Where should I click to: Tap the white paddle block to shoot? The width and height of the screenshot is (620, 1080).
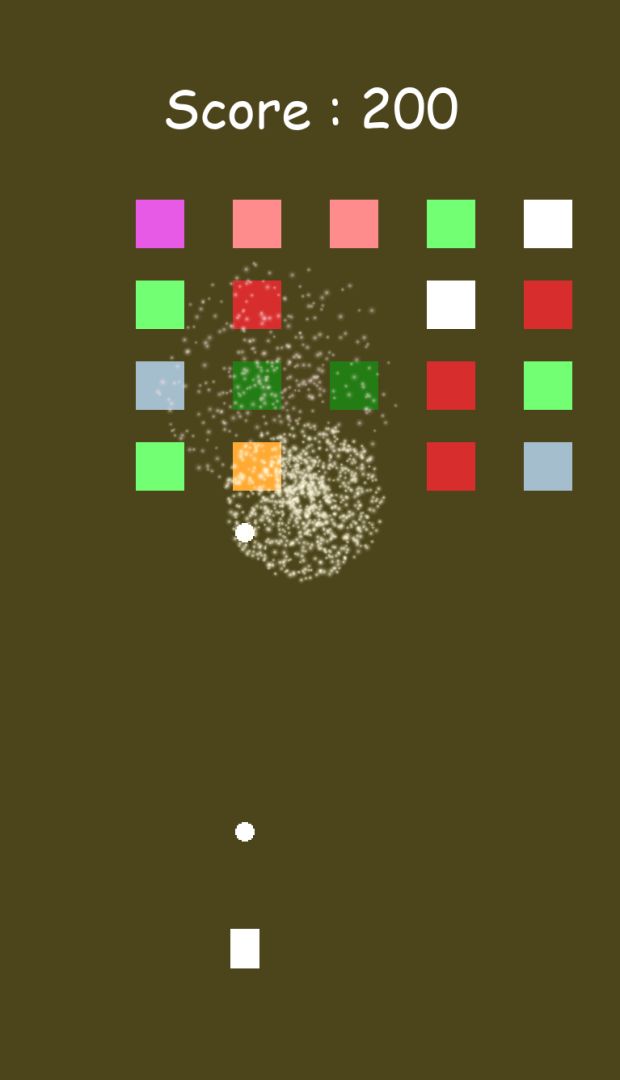(245, 948)
